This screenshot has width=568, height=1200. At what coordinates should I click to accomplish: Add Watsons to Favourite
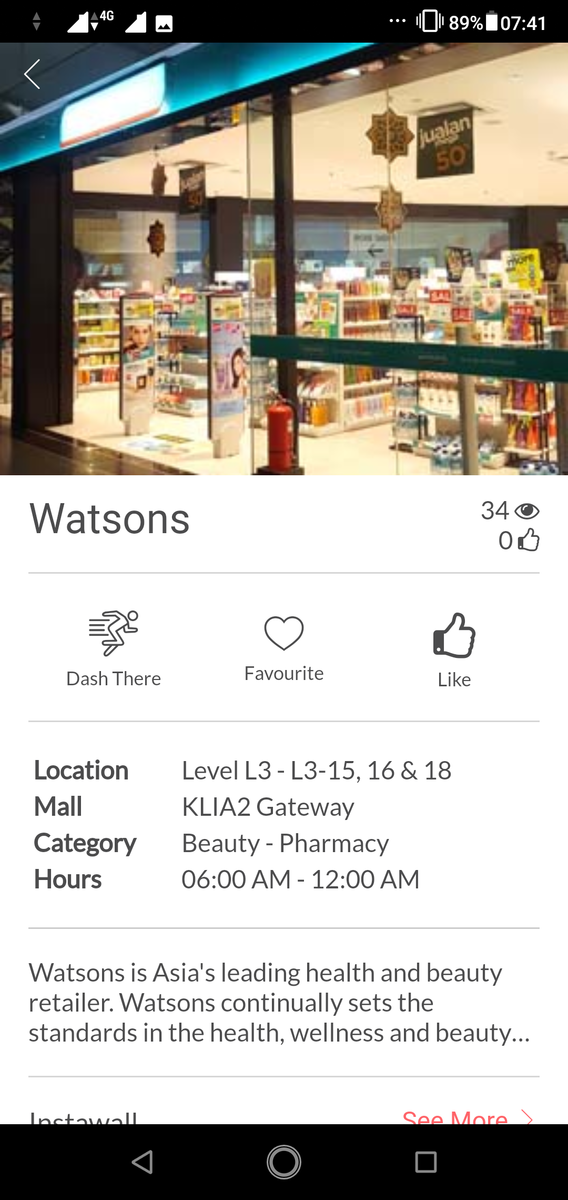284,648
